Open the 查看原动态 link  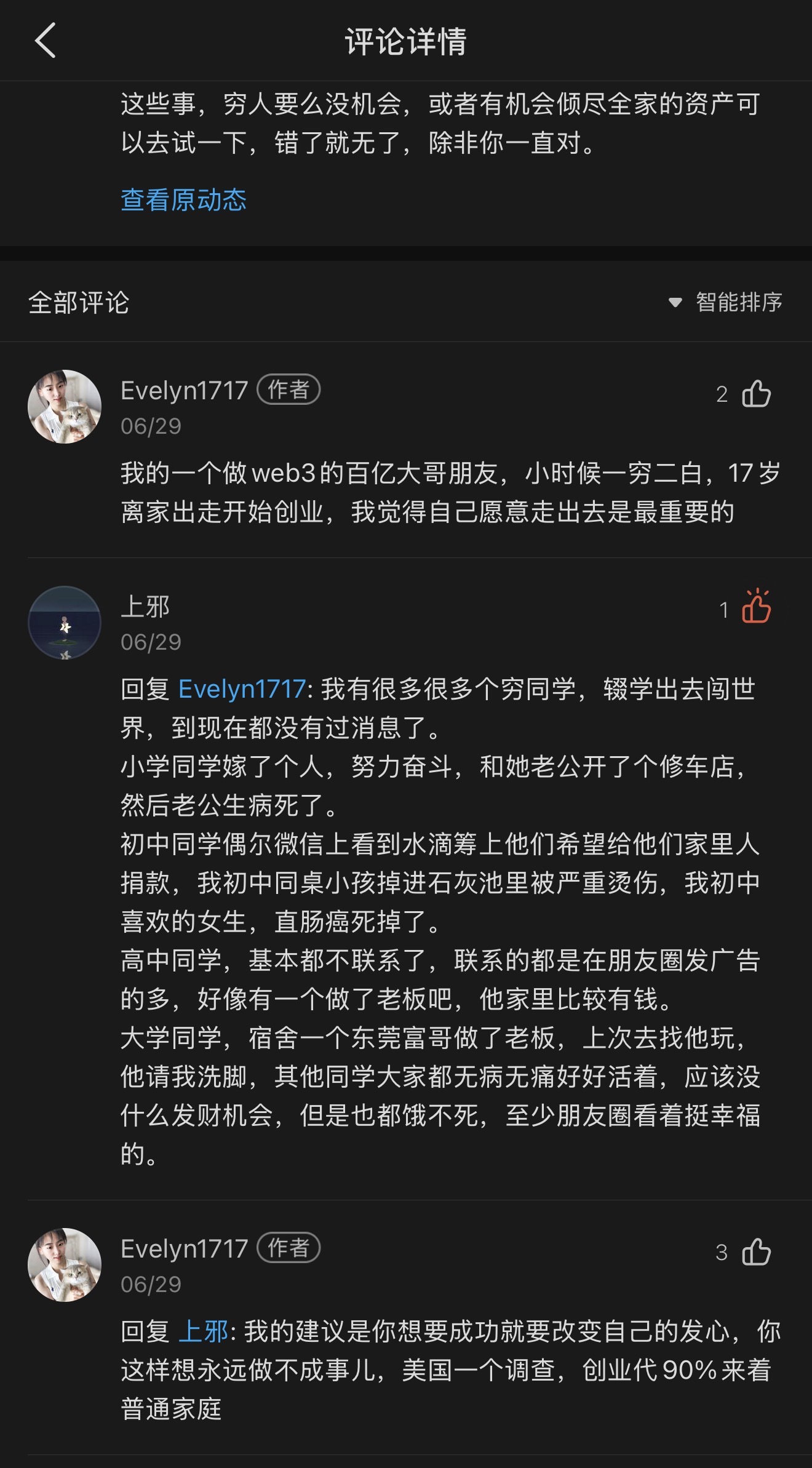(x=183, y=200)
